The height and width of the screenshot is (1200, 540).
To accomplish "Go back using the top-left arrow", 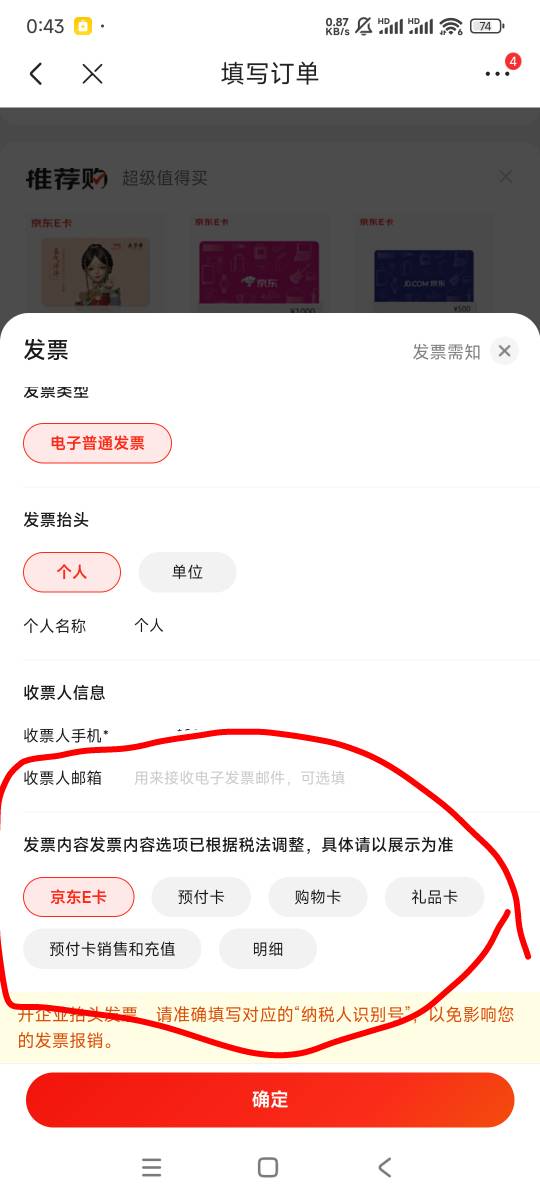I will [x=36, y=73].
